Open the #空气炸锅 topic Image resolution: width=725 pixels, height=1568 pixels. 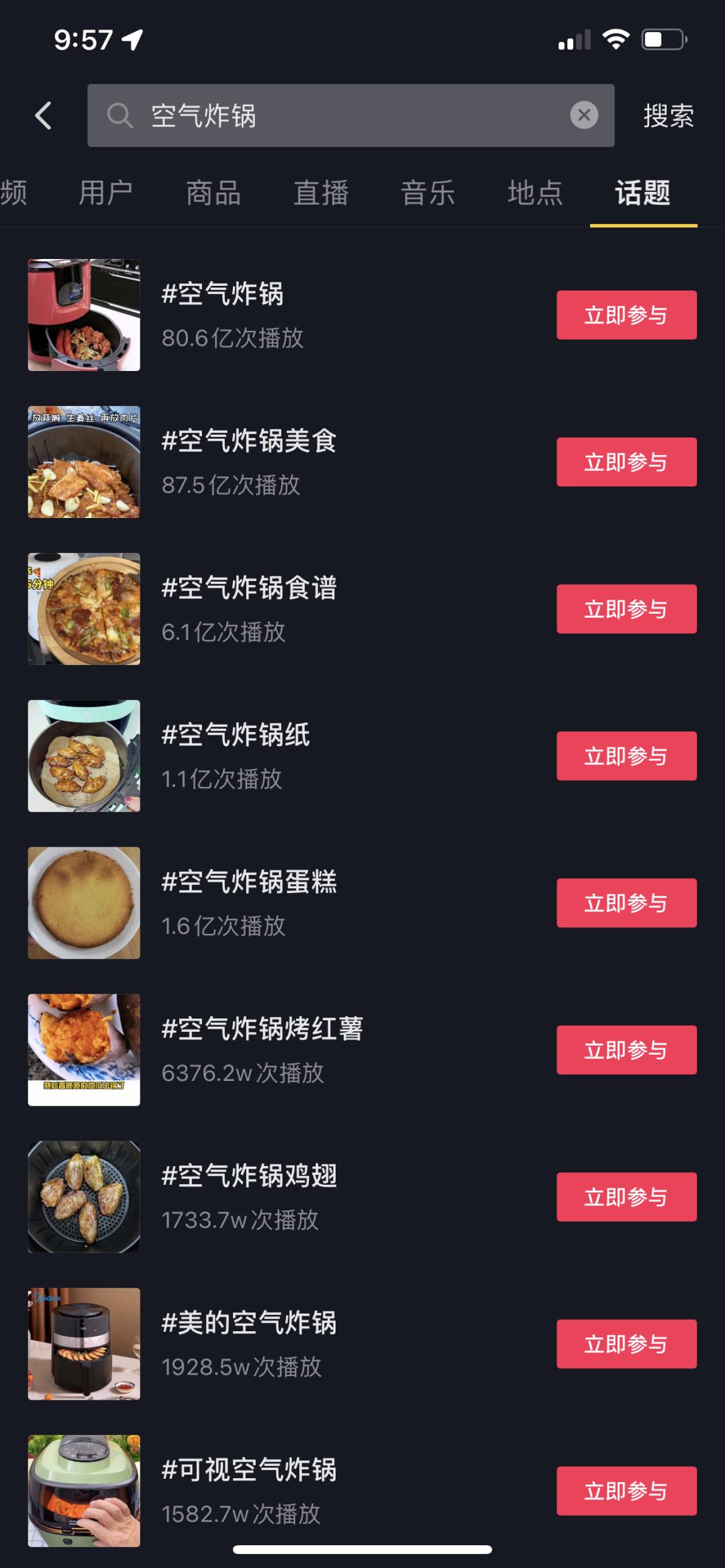point(223,295)
